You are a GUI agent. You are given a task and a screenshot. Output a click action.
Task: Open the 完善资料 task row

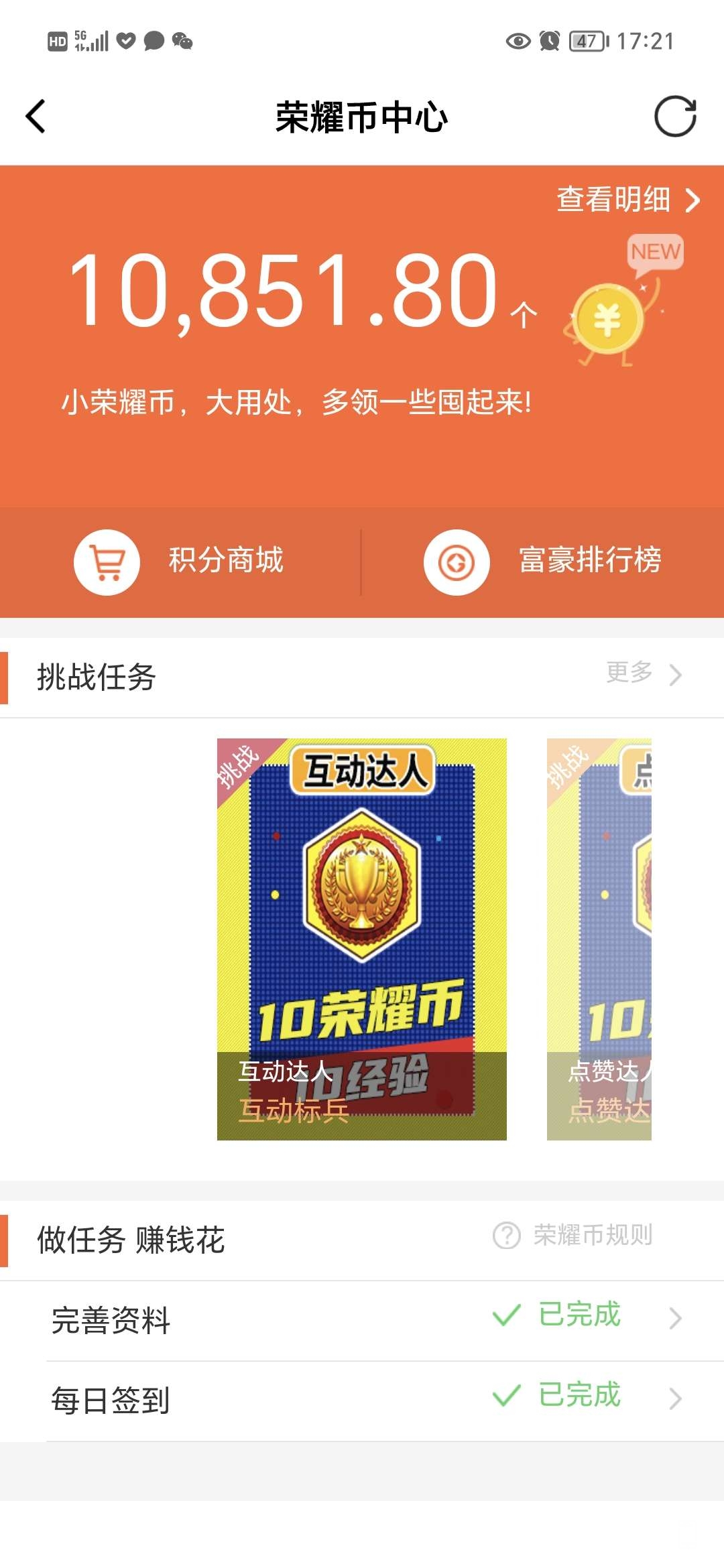(x=362, y=1320)
